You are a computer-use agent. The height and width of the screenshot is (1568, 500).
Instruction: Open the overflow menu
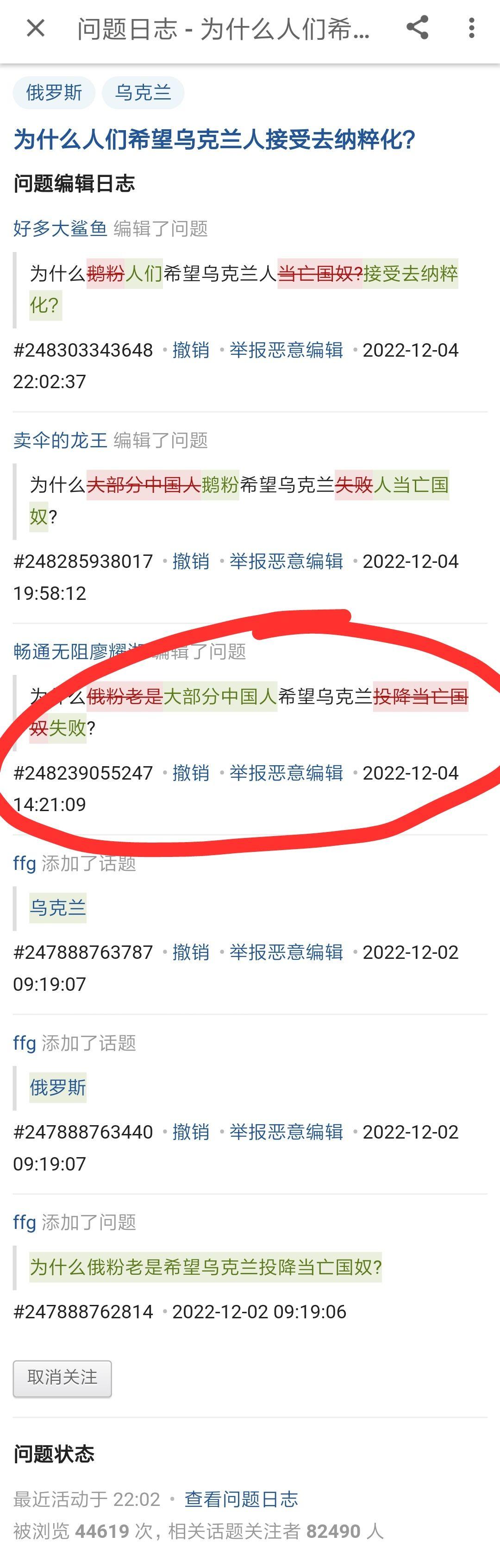click(x=471, y=28)
